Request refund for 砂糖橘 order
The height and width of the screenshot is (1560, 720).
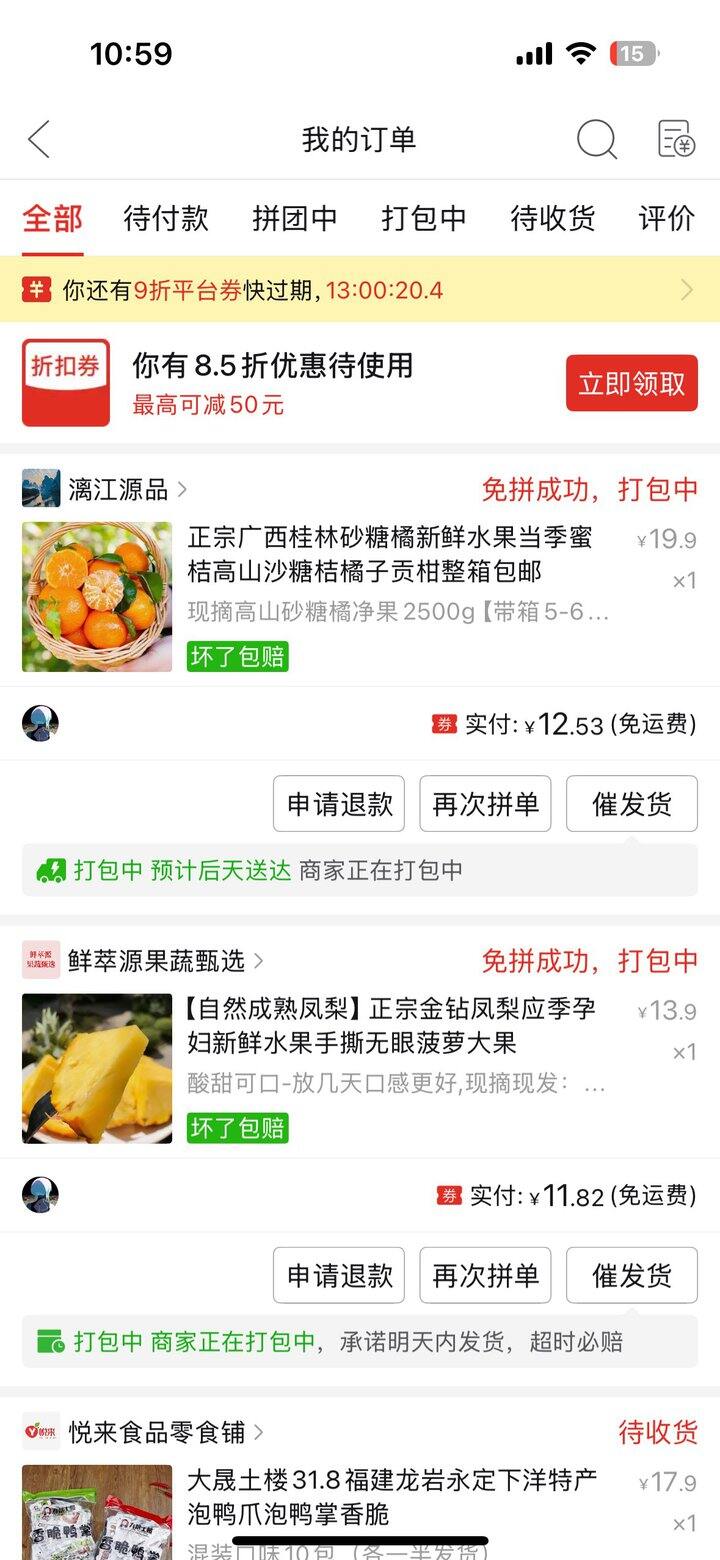coord(339,804)
